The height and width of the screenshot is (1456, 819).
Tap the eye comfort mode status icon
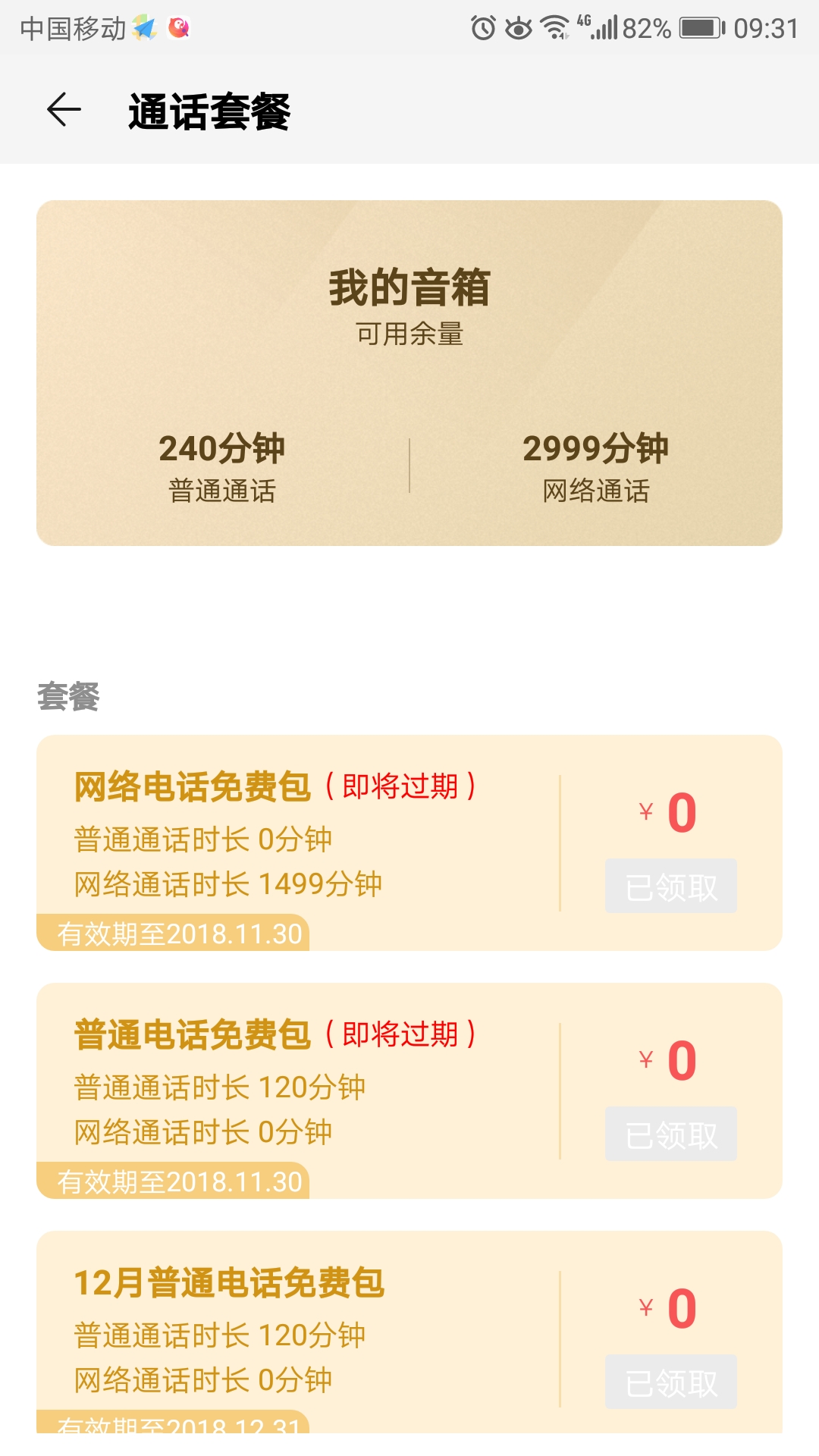click(x=520, y=27)
